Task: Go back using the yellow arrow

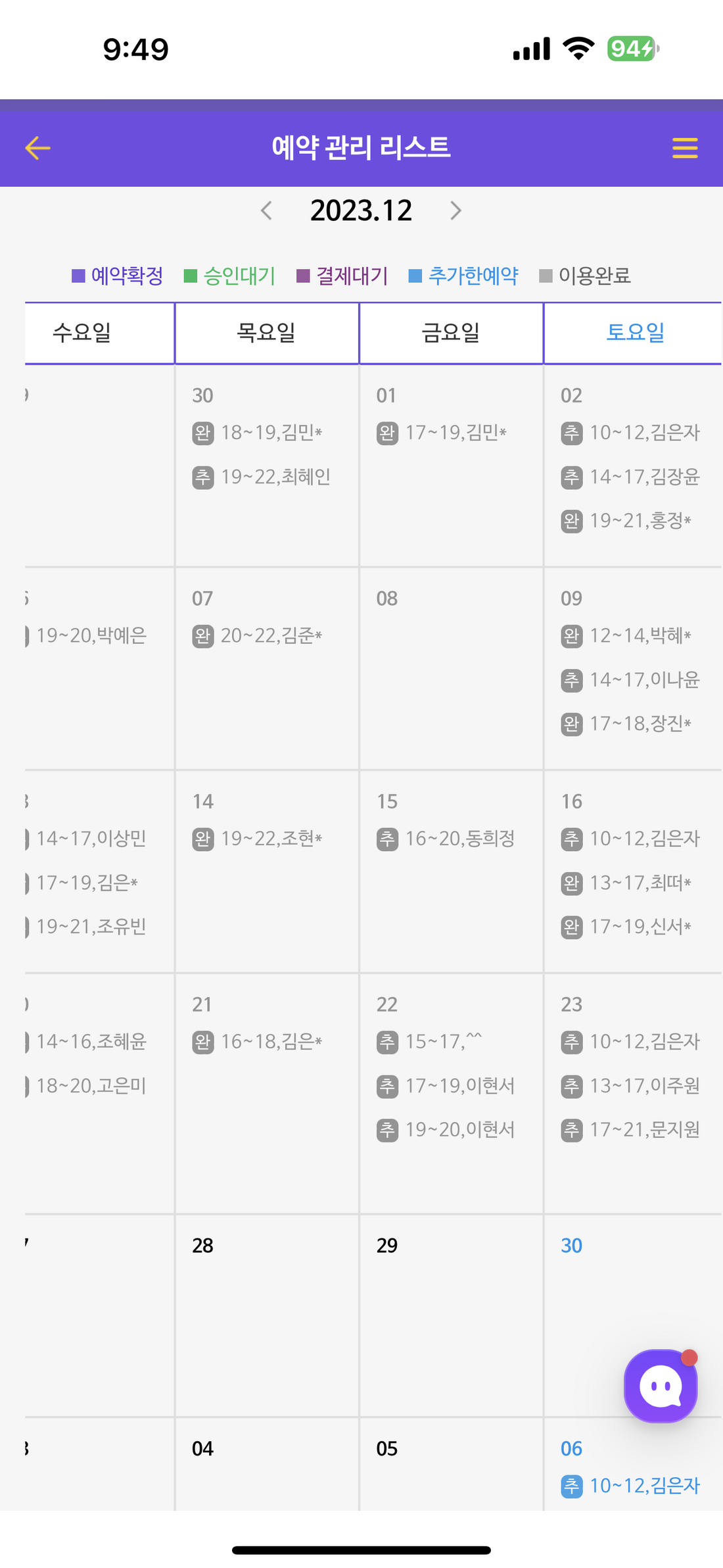Action: pos(37,148)
